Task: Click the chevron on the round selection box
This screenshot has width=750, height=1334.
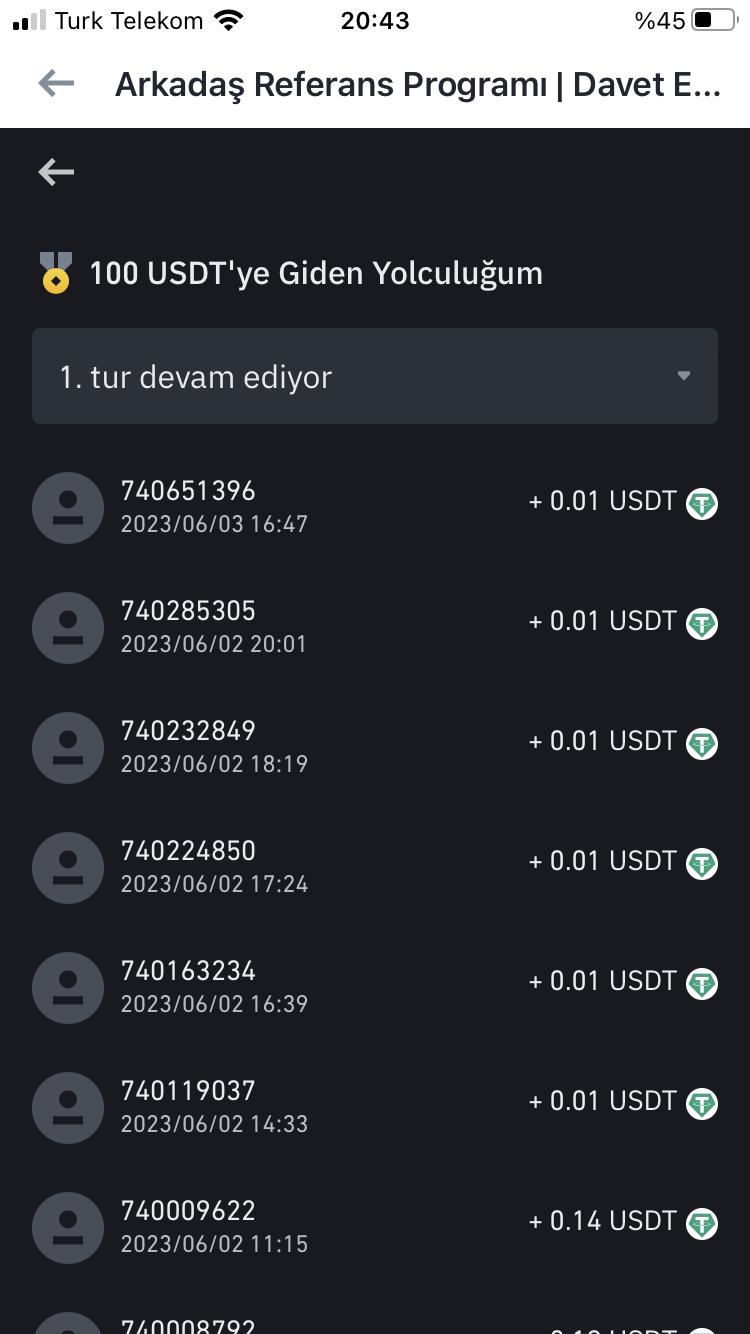Action: (683, 376)
